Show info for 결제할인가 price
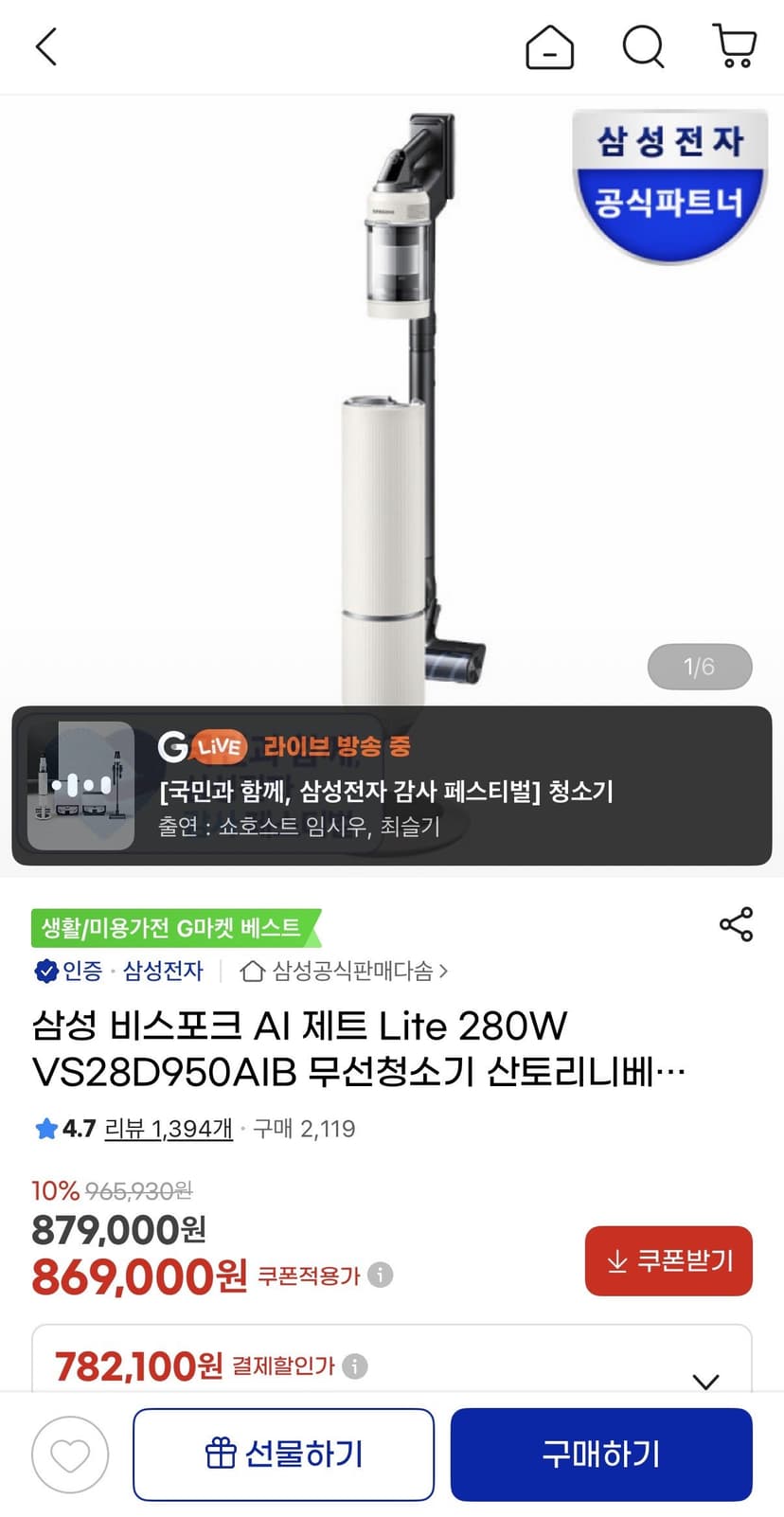 point(354,1366)
